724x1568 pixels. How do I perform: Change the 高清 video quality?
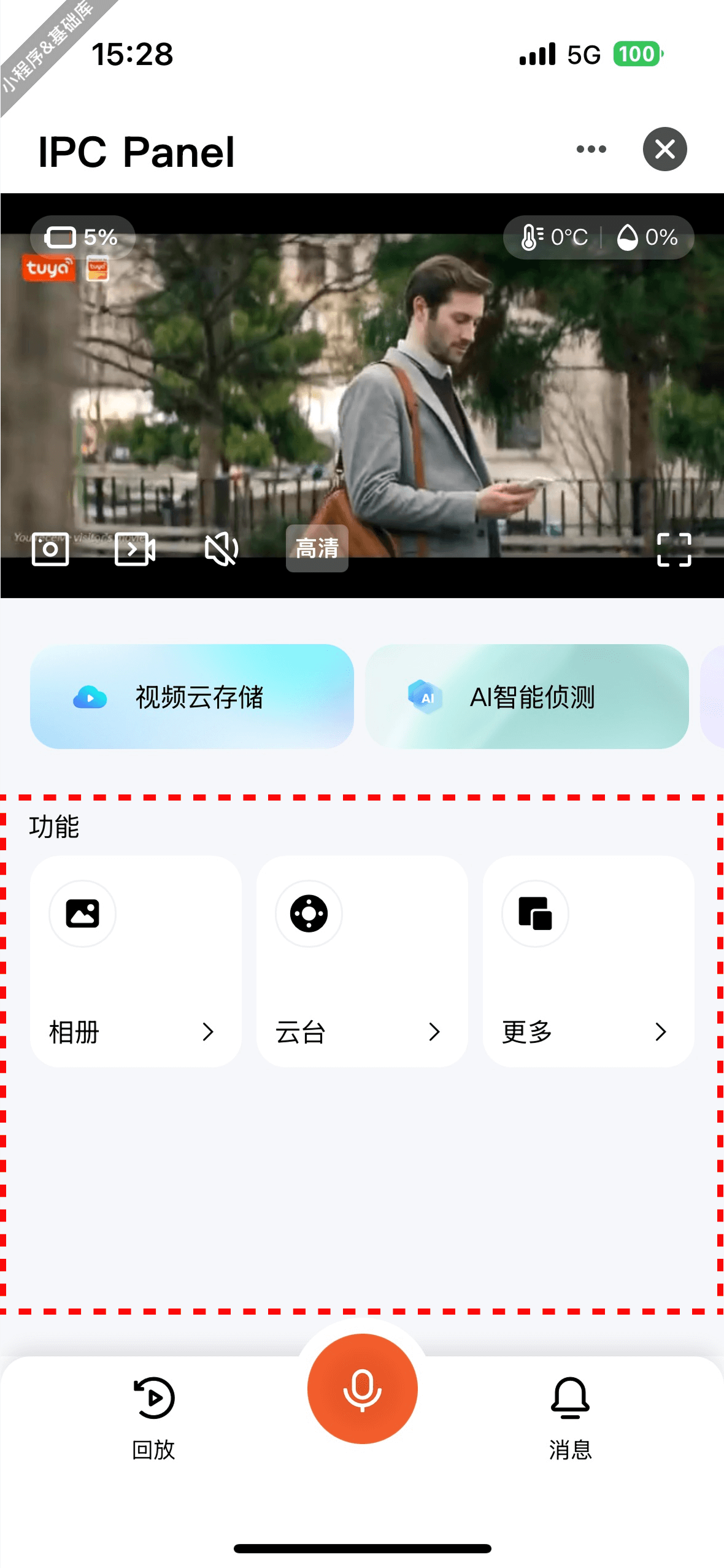(x=317, y=548)
